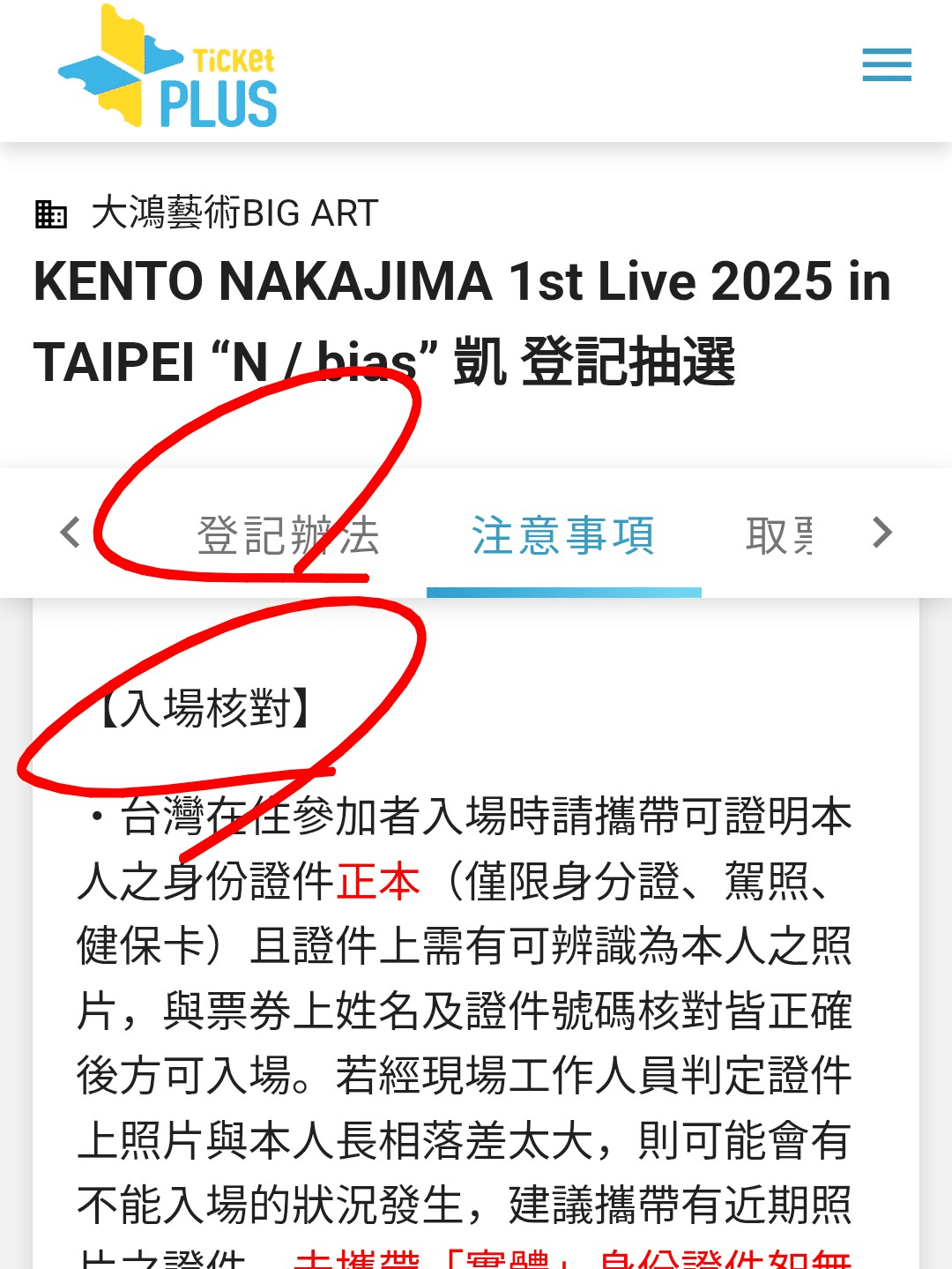
Task: Show previous tabs with left chevron
Action: pyautogui.click(x=71, y=533)
